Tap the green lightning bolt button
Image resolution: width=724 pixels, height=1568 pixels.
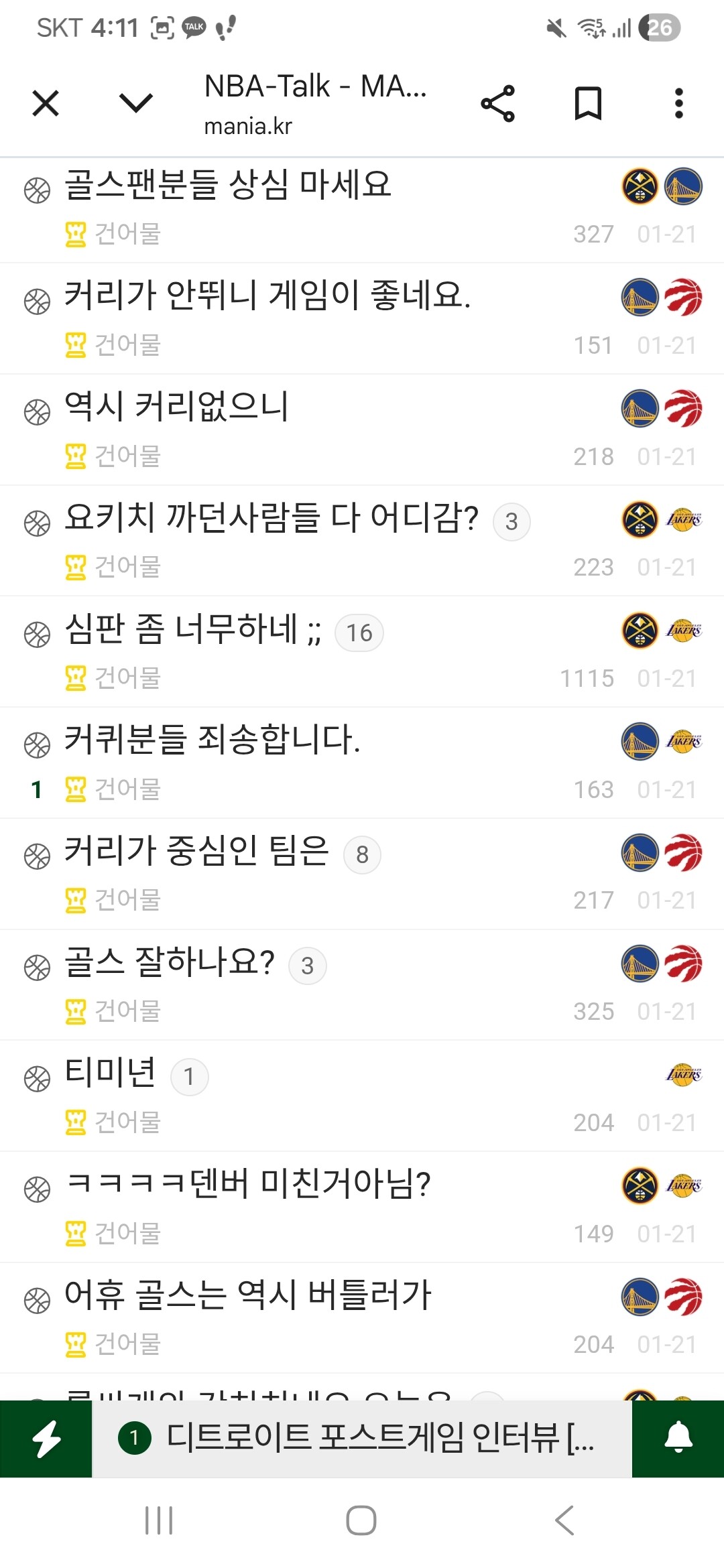click(x=46, y=1439)
